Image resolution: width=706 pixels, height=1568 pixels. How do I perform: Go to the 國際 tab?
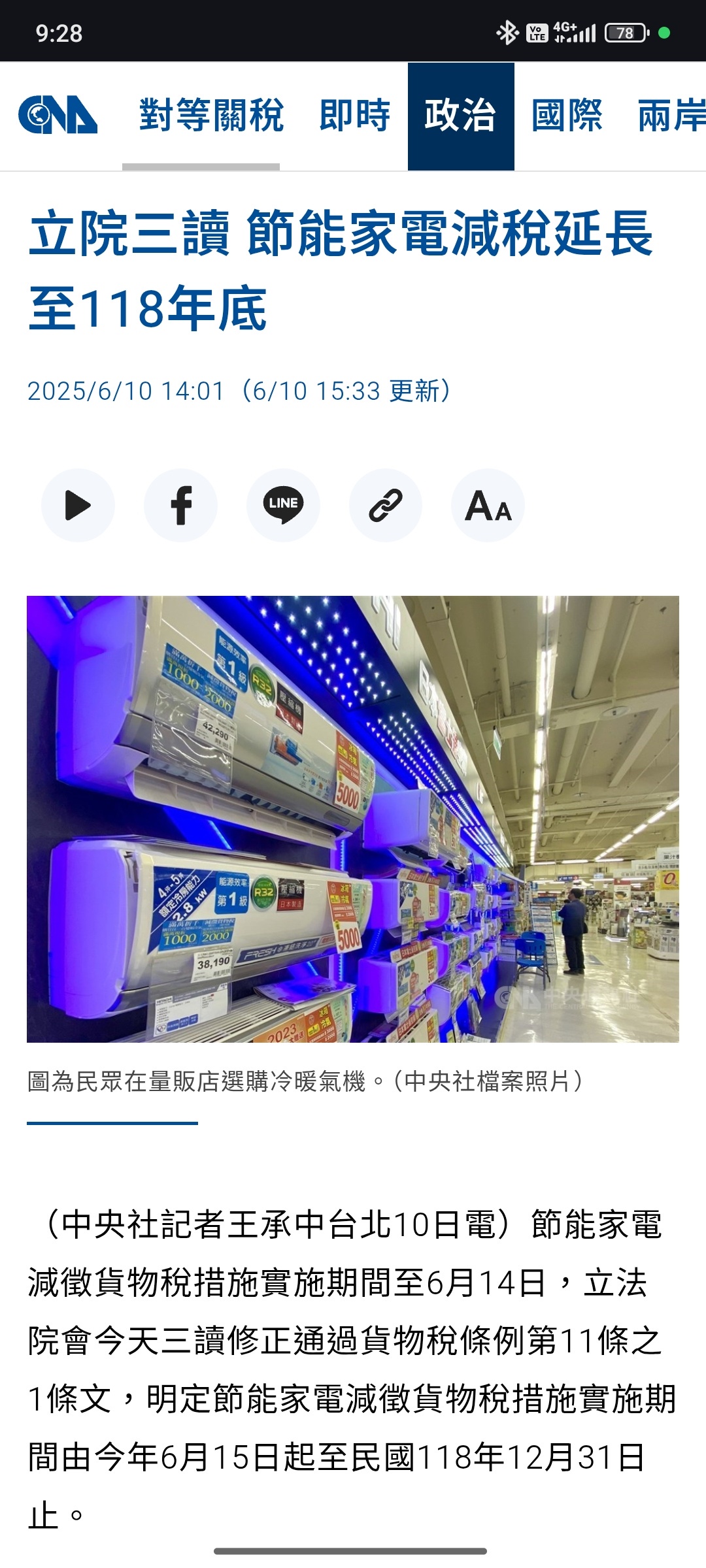[x=566, y=116]
